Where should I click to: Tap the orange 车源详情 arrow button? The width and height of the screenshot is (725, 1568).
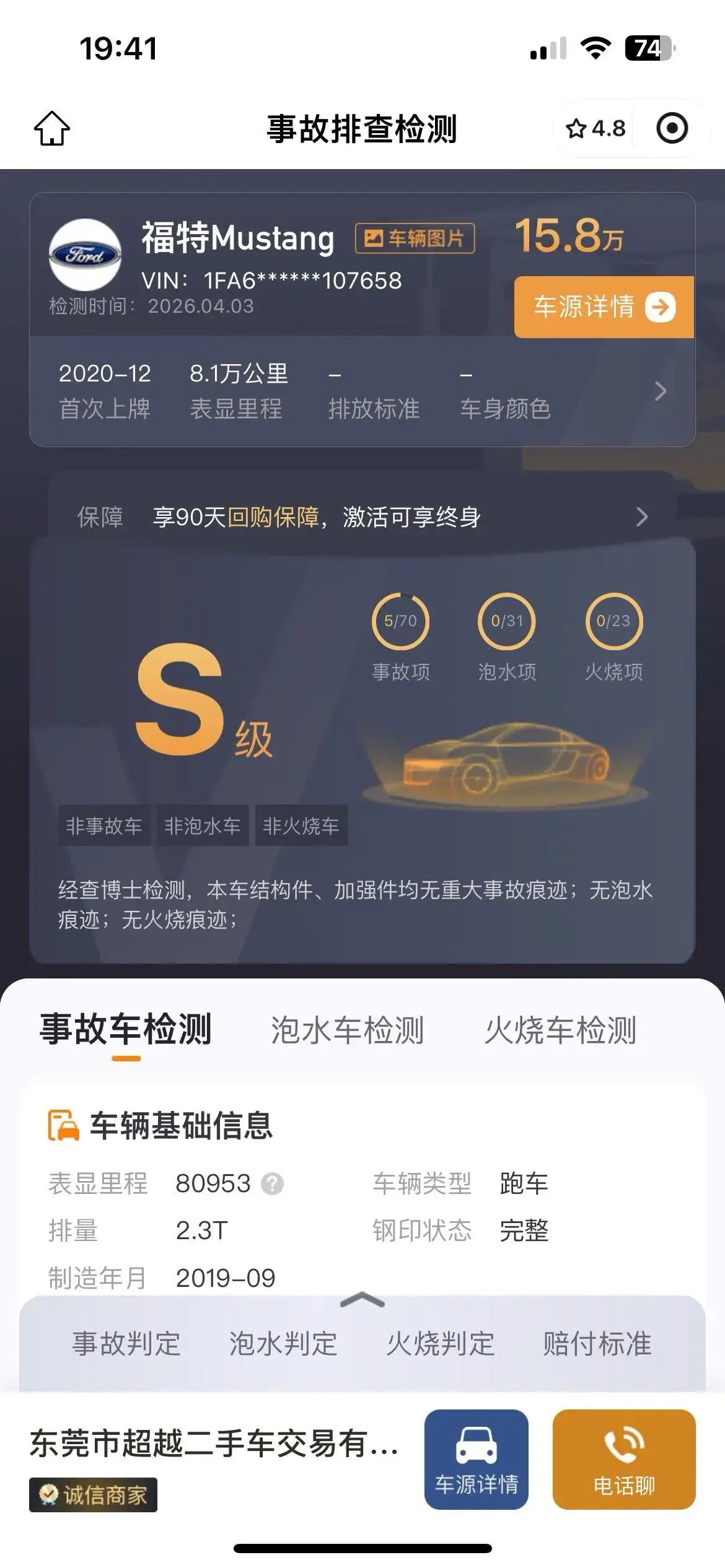604,307
